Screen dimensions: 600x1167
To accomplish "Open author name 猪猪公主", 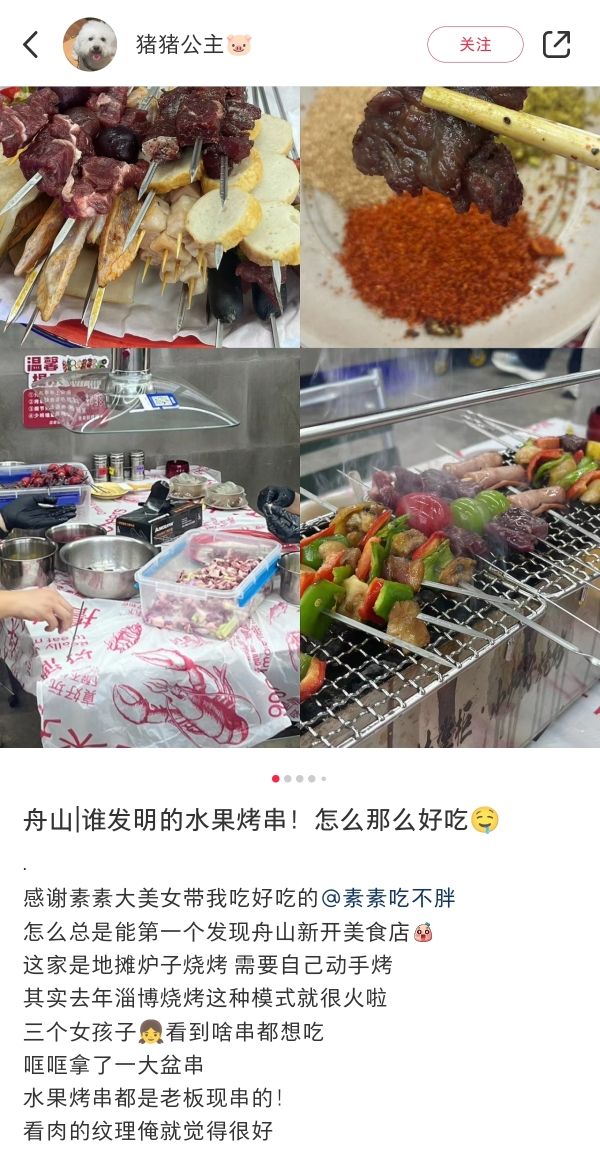I will pyautogui.click(x=180, y=45).
